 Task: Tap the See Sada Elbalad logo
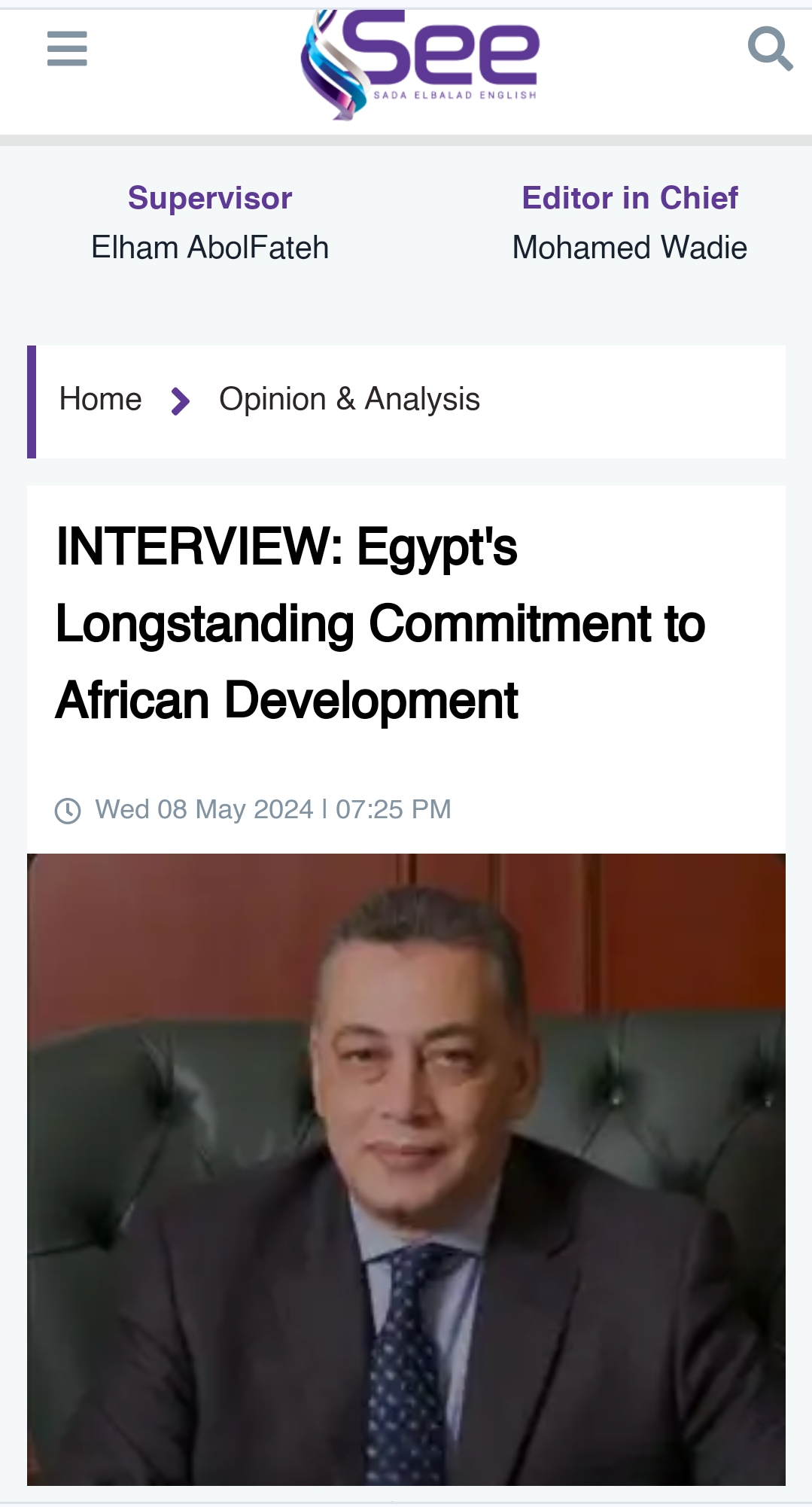coord(419,64)
